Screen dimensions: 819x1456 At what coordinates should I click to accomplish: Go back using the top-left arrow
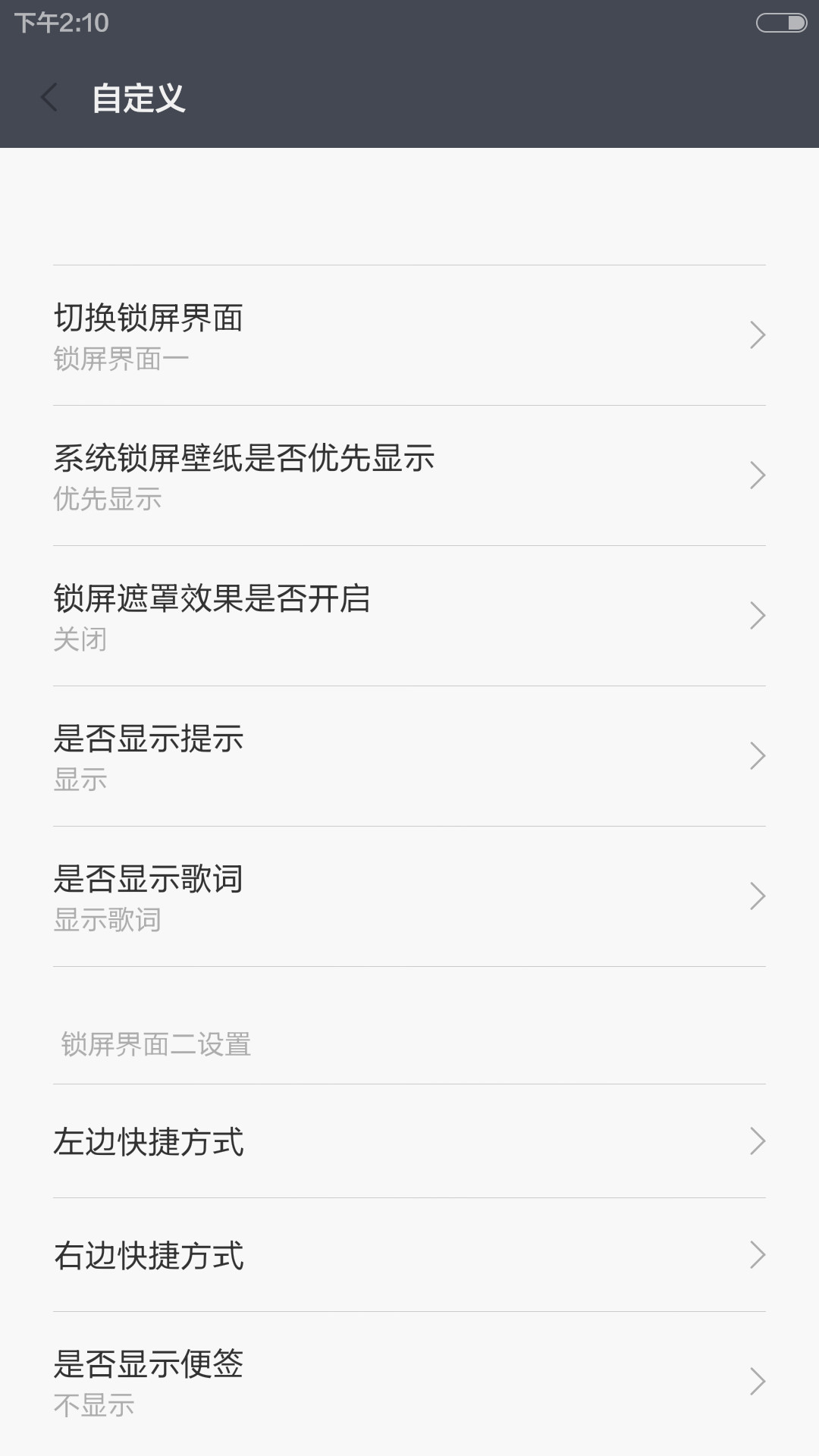[49, 98]
